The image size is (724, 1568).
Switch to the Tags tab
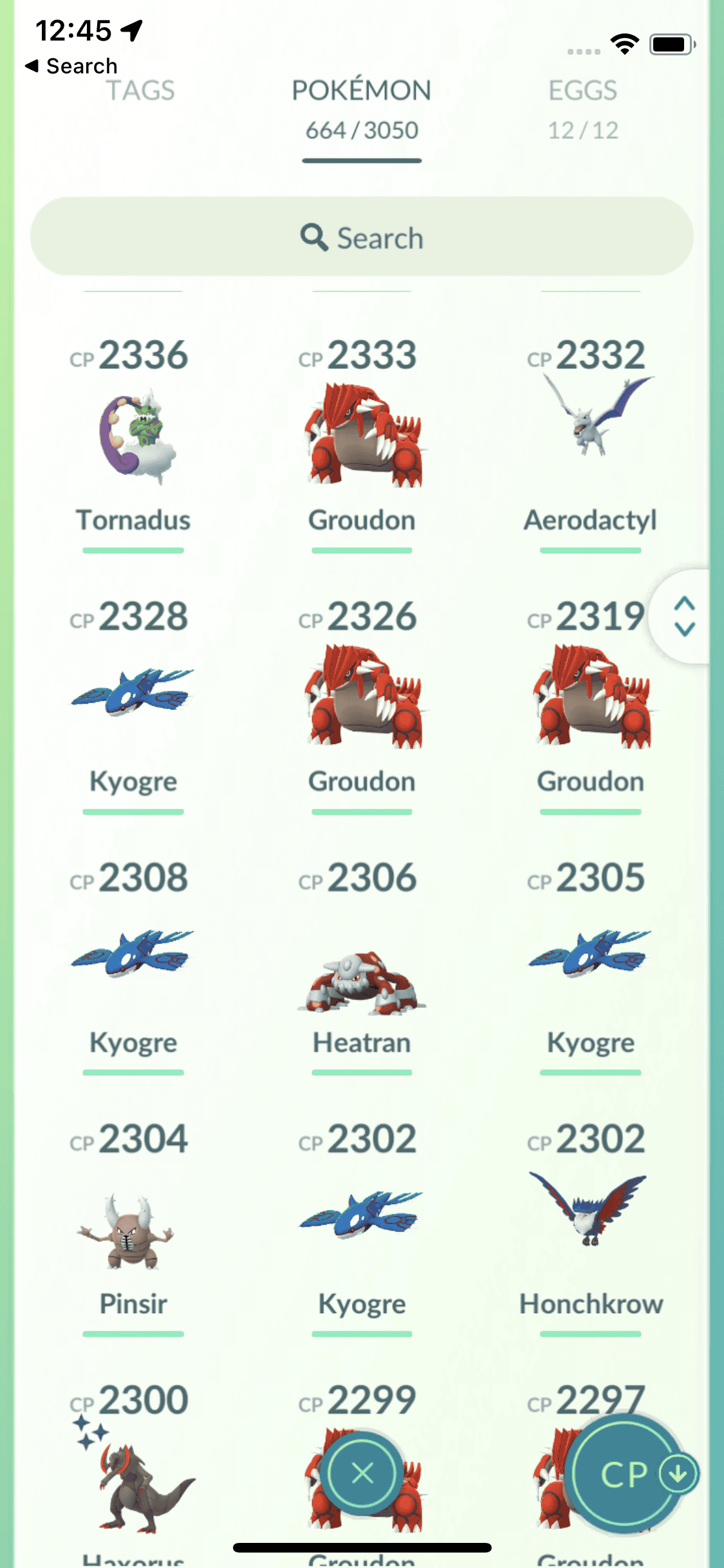140,91
